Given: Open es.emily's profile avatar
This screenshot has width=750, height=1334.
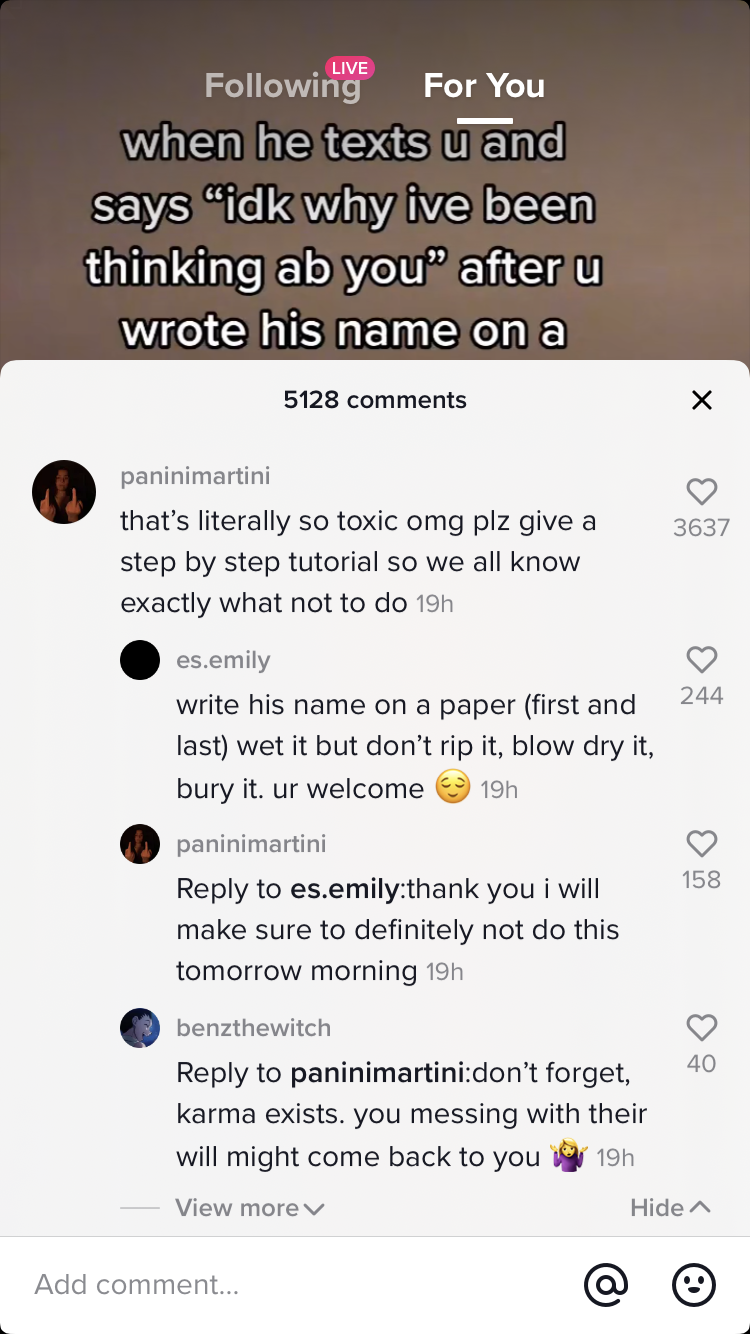Looking at the screenshot, I should point(140,660).
